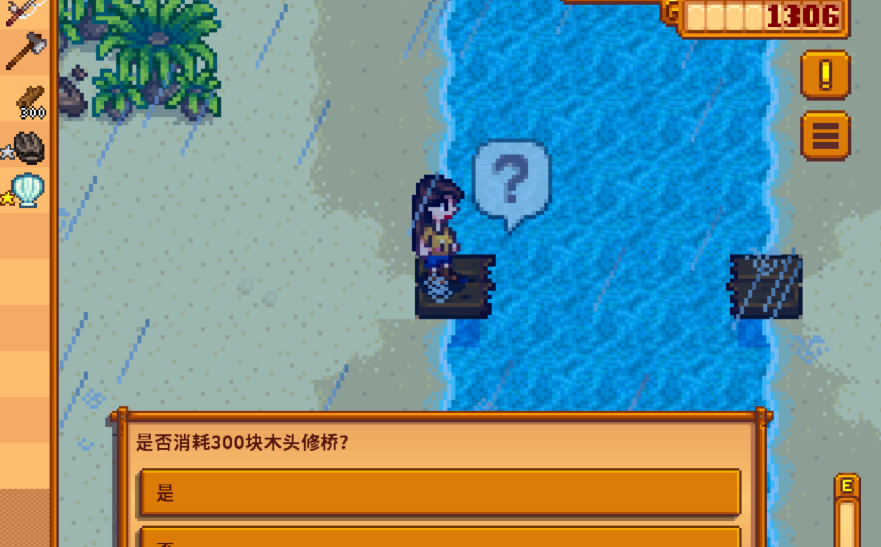Select the axe in the toolbar
This screenshot has width=881, height=547.
[x=26, y=50]
